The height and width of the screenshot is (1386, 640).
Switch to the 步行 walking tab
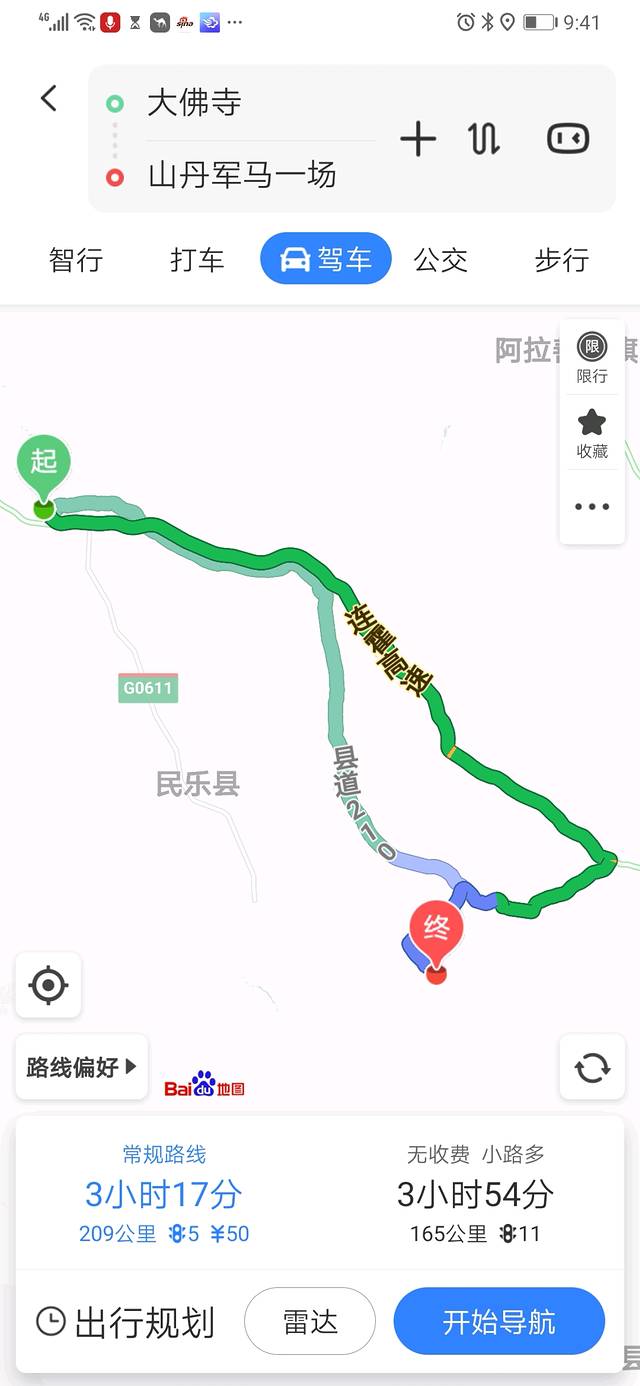(x=562, y=260)
